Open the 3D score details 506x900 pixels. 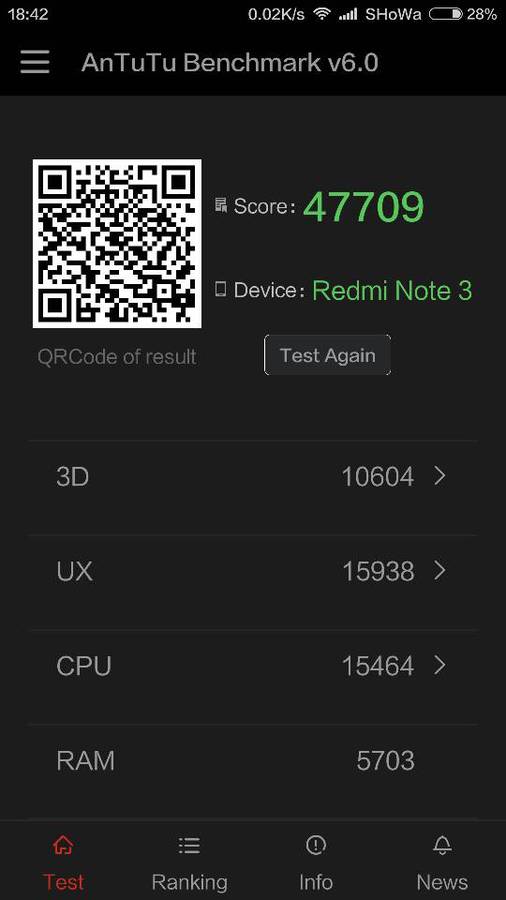[252, 476]
